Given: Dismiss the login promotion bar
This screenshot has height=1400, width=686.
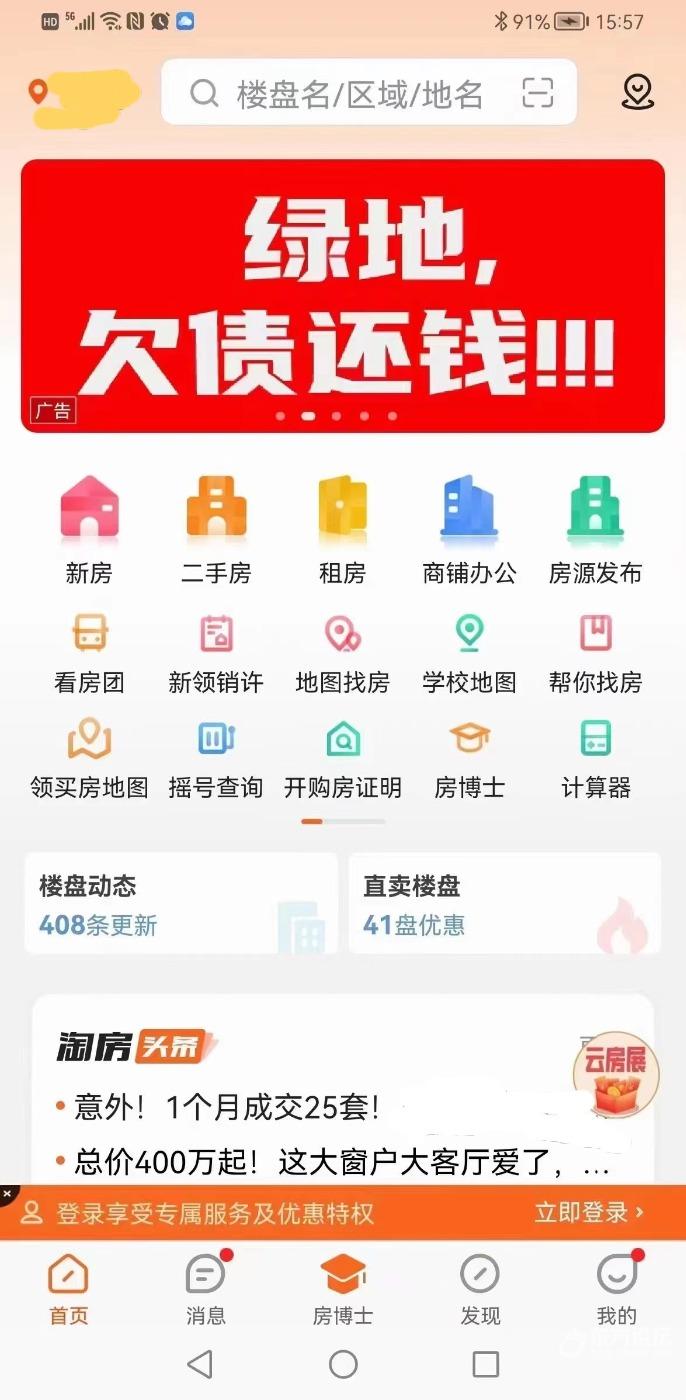Looking at the screenshot, I should pyautogui.click(x=7, y=1193).
